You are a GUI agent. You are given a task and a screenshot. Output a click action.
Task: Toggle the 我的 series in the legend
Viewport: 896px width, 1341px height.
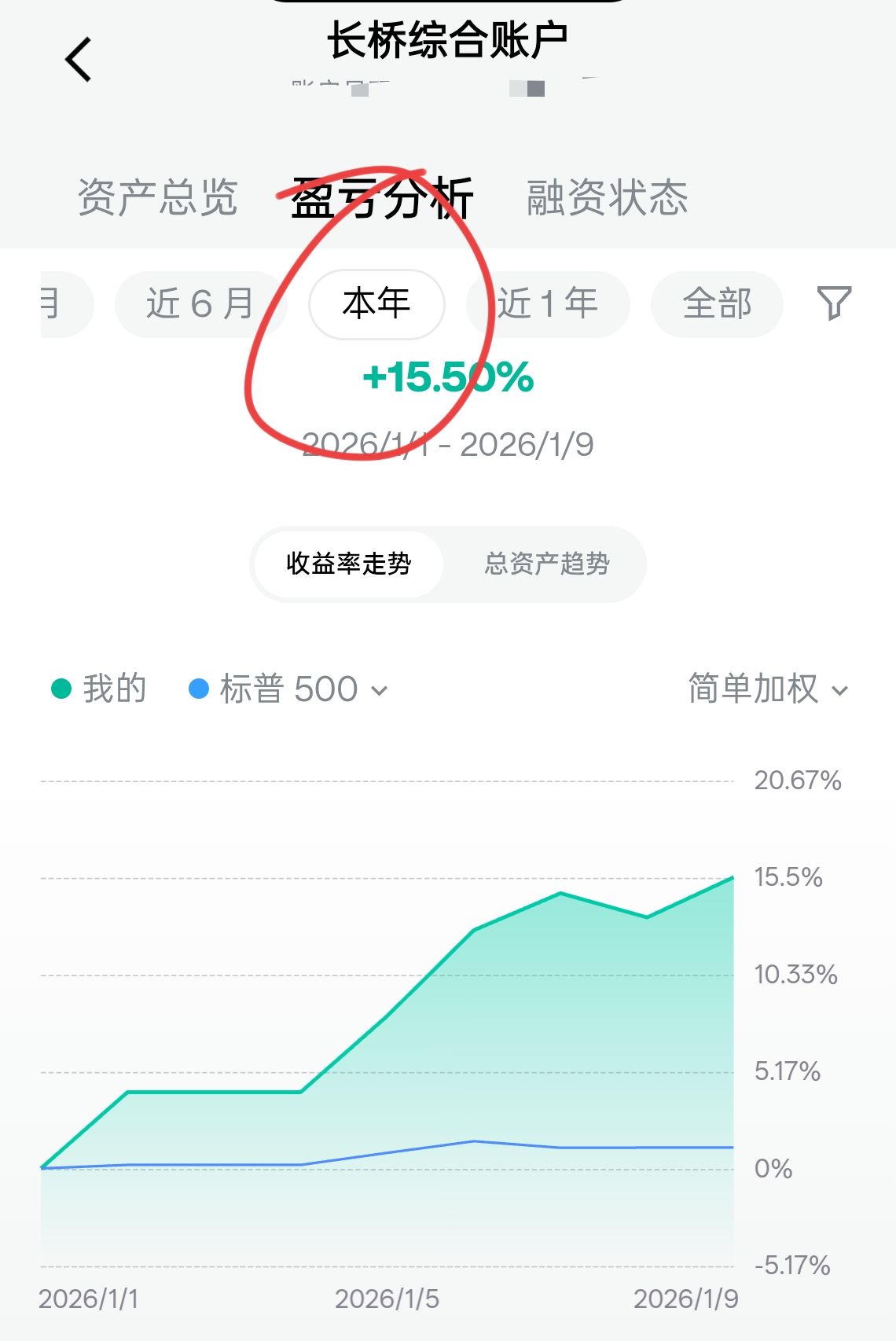pos(99,689)
